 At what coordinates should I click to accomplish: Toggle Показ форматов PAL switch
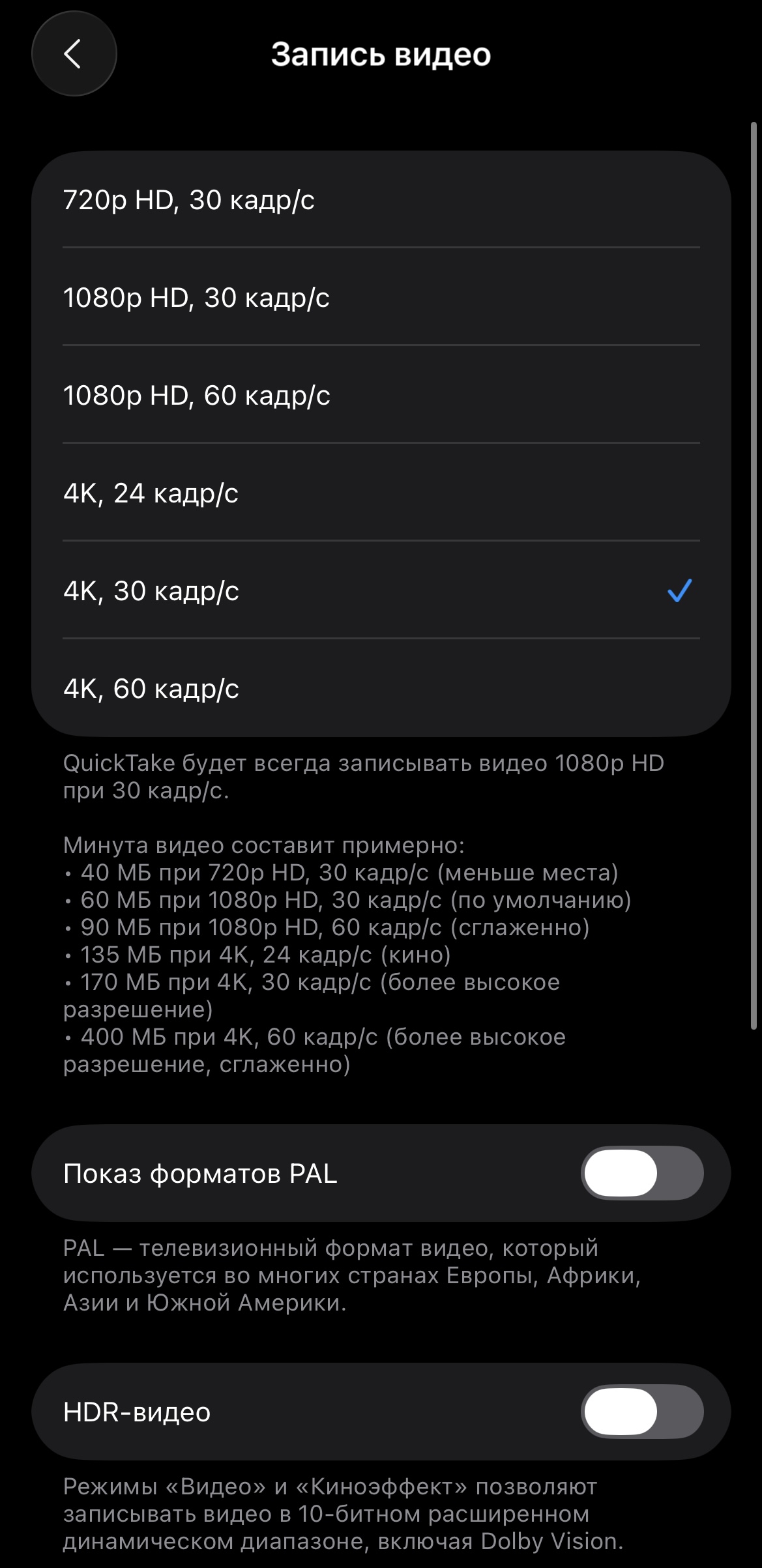pos(641,1173)
